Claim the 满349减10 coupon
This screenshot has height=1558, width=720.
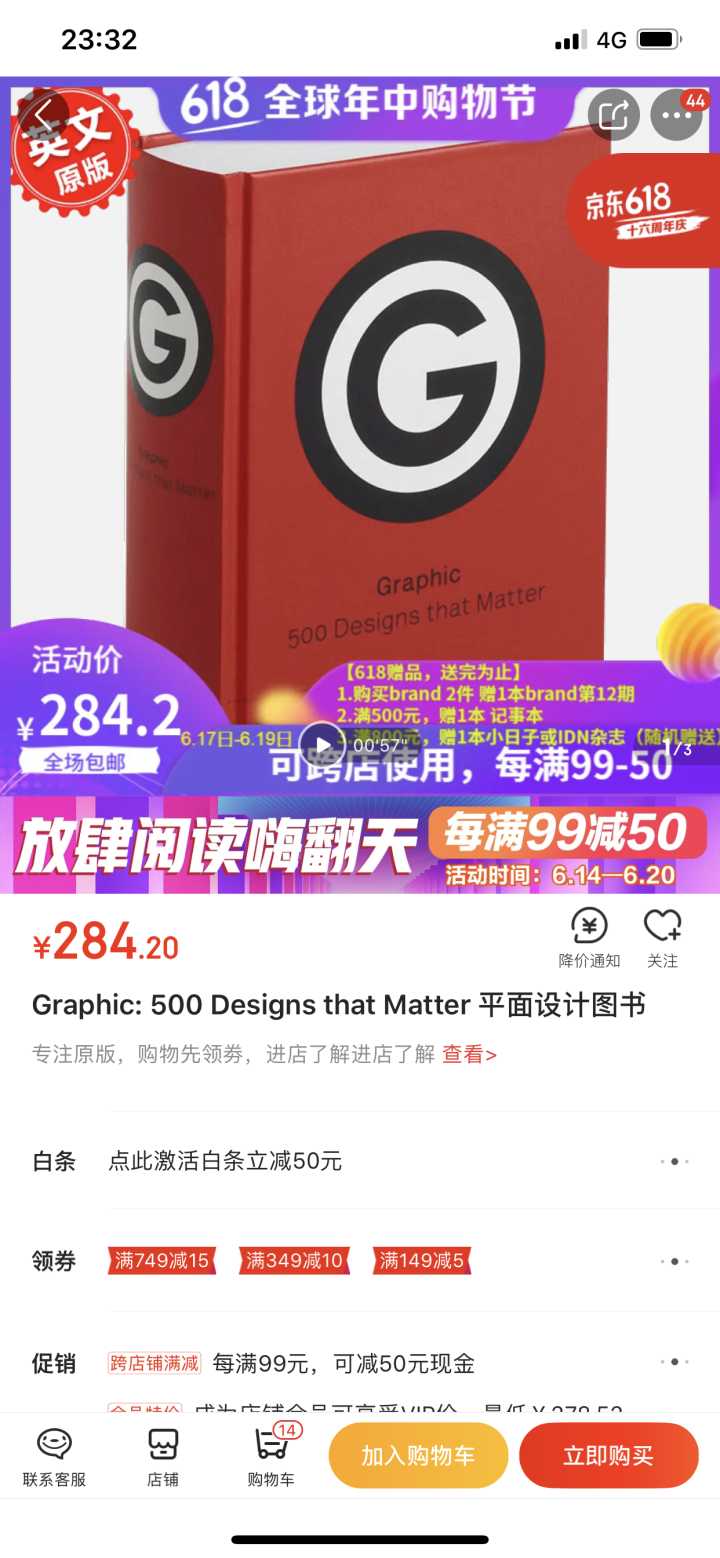tap(294, 1261)
